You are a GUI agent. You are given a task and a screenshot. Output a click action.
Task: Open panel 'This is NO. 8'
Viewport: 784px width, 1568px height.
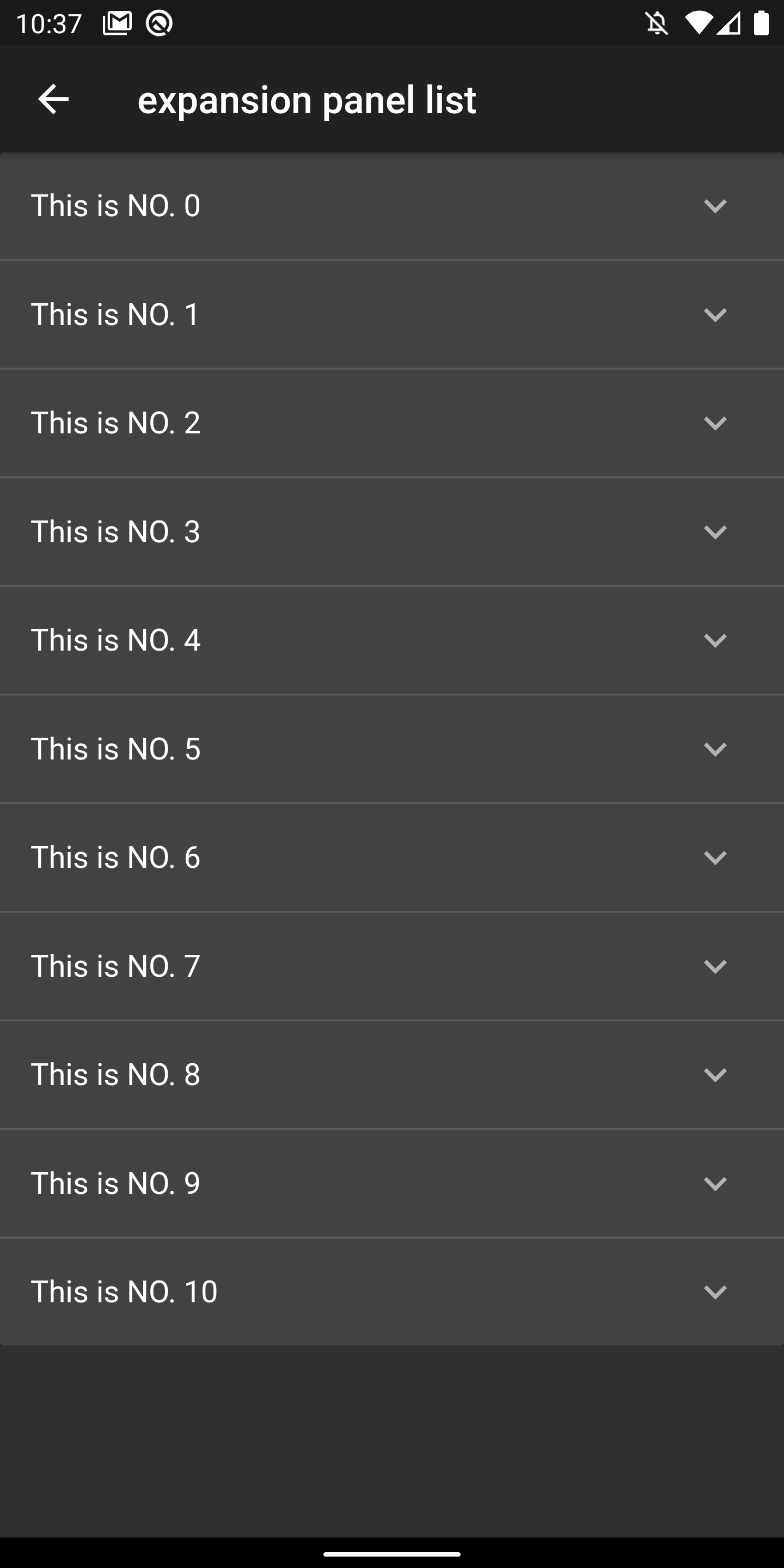pos(715,1075)
